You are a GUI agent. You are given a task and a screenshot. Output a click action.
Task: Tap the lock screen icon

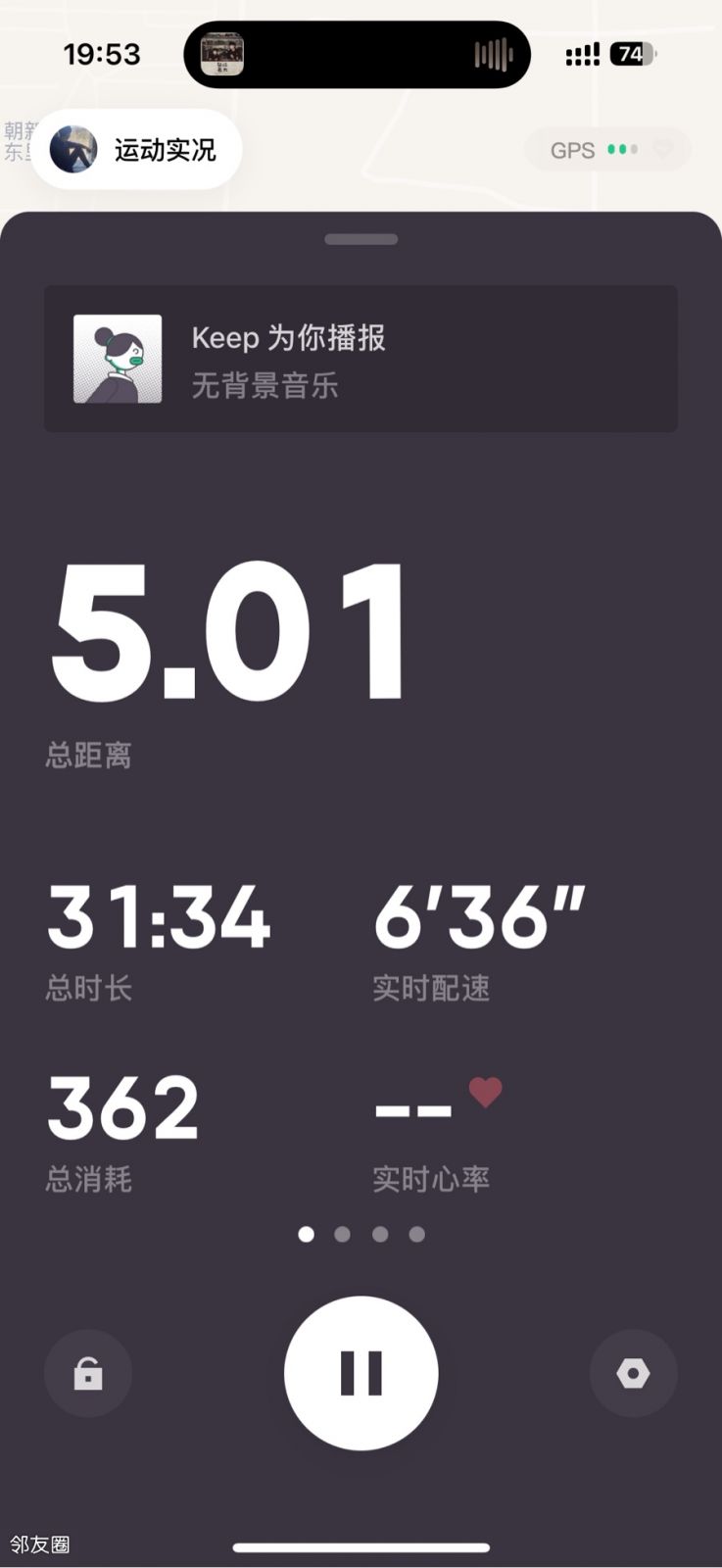click(x=88, y=1374)
